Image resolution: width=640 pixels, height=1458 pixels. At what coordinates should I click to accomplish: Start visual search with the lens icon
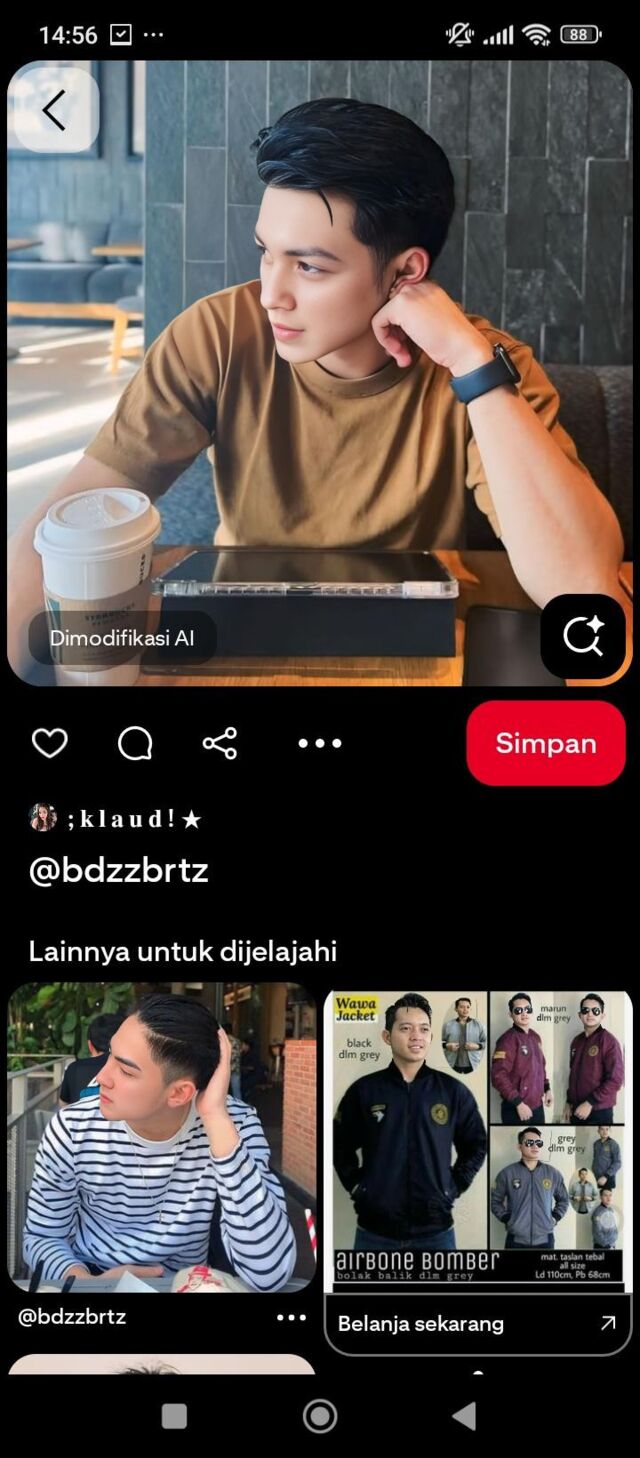tap(583, 636)
